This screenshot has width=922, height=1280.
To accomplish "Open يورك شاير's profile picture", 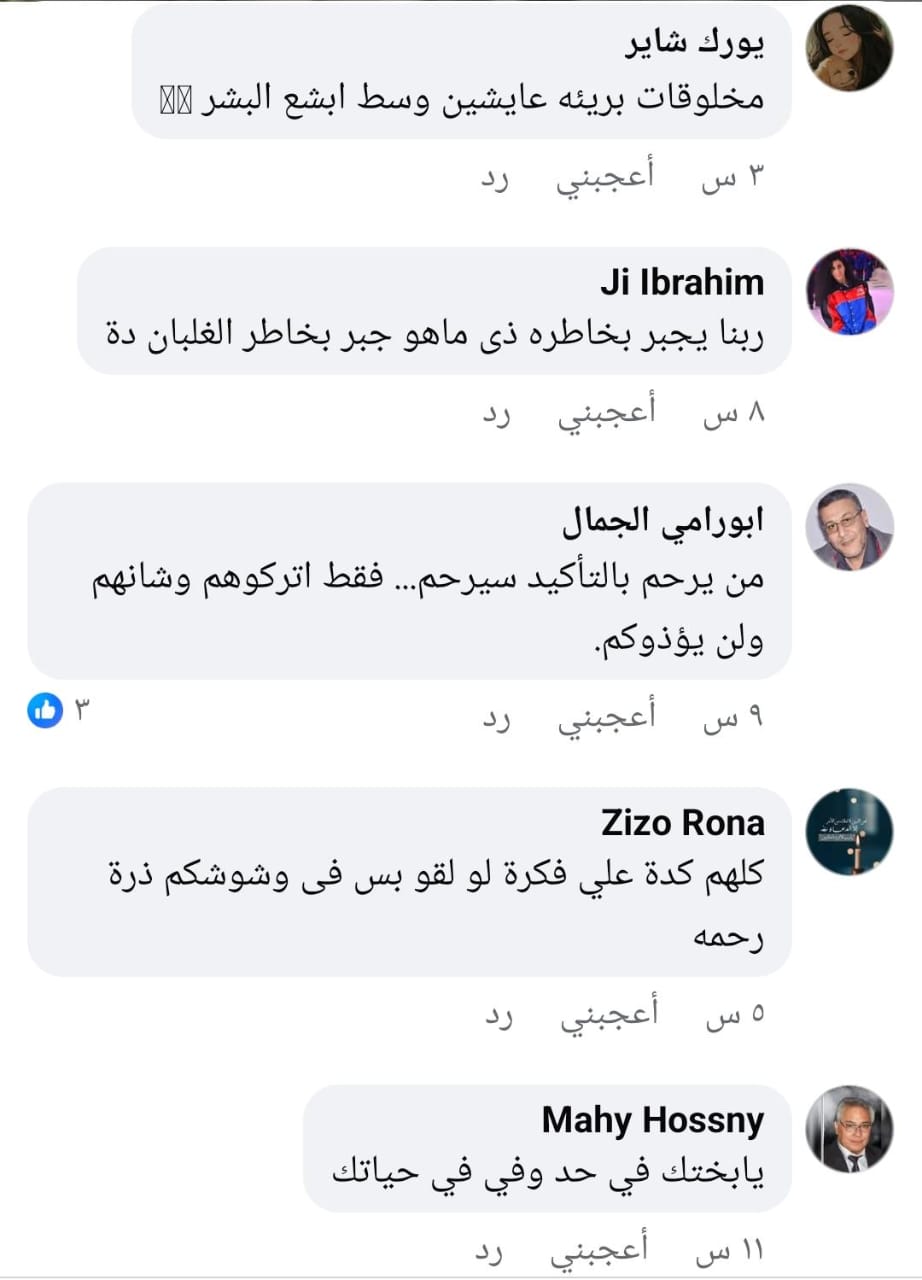I will point(849,48).
